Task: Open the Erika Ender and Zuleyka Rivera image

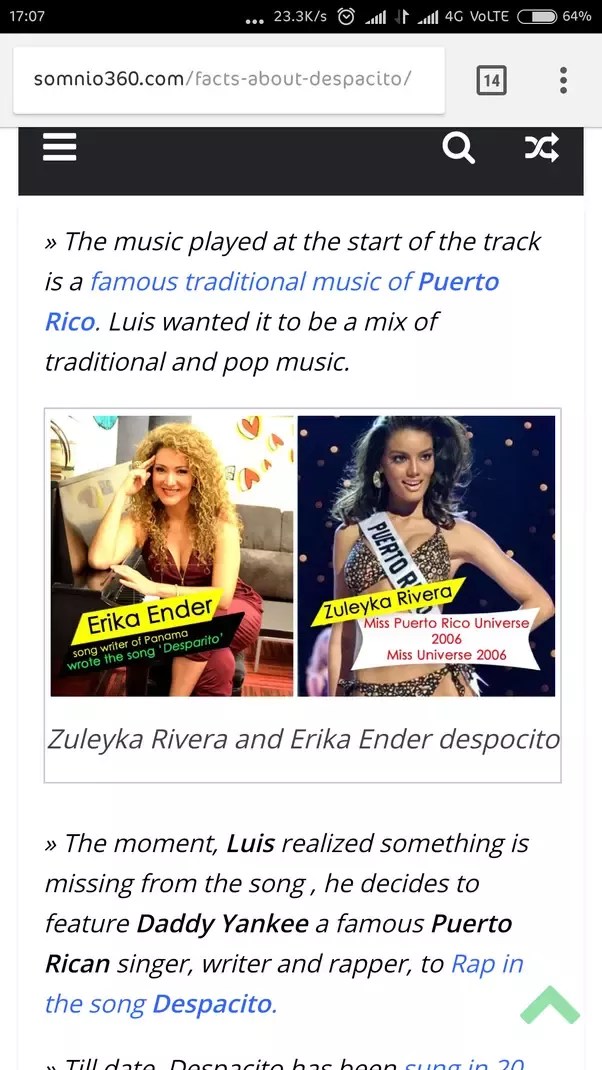Action: [303, 556]
